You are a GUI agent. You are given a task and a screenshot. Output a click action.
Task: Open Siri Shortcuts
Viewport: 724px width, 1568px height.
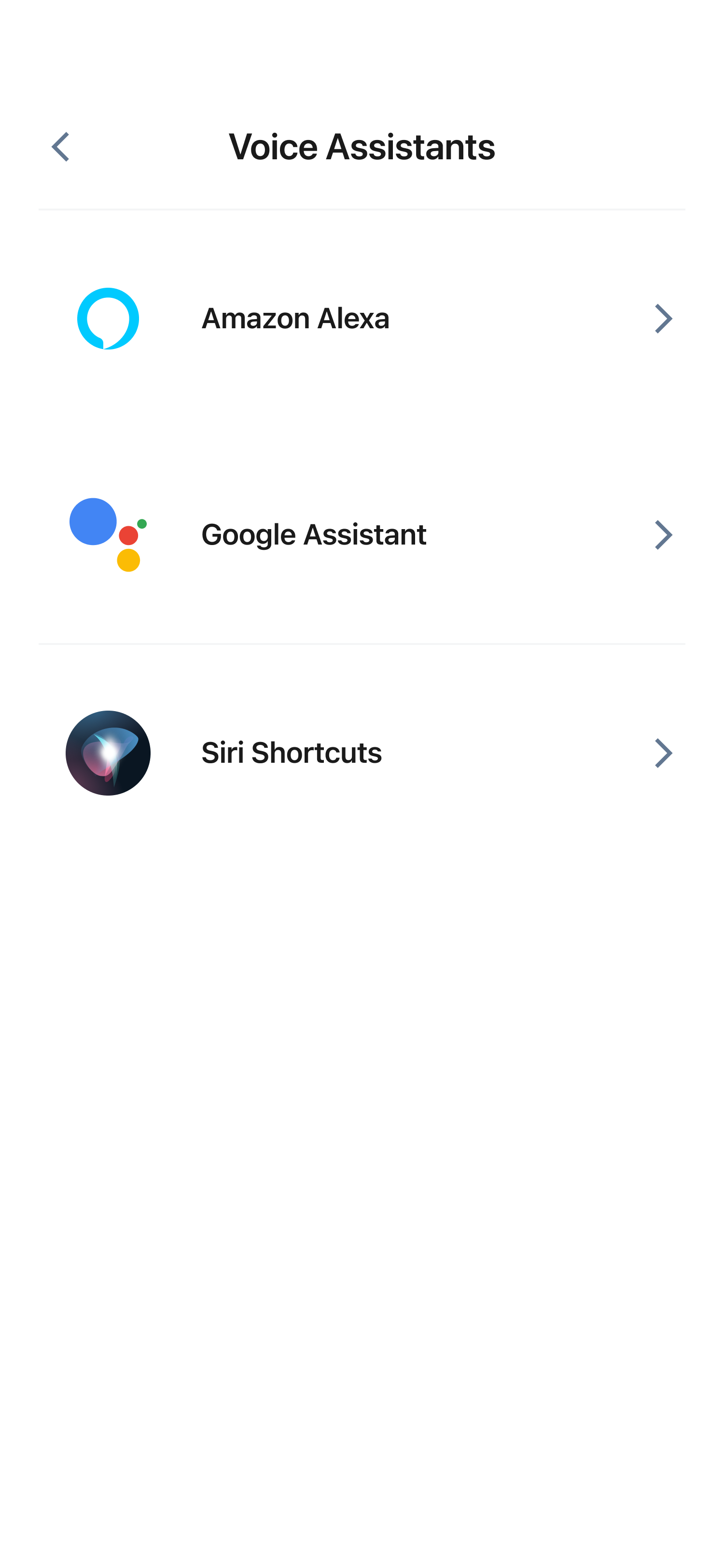[362, 753]
